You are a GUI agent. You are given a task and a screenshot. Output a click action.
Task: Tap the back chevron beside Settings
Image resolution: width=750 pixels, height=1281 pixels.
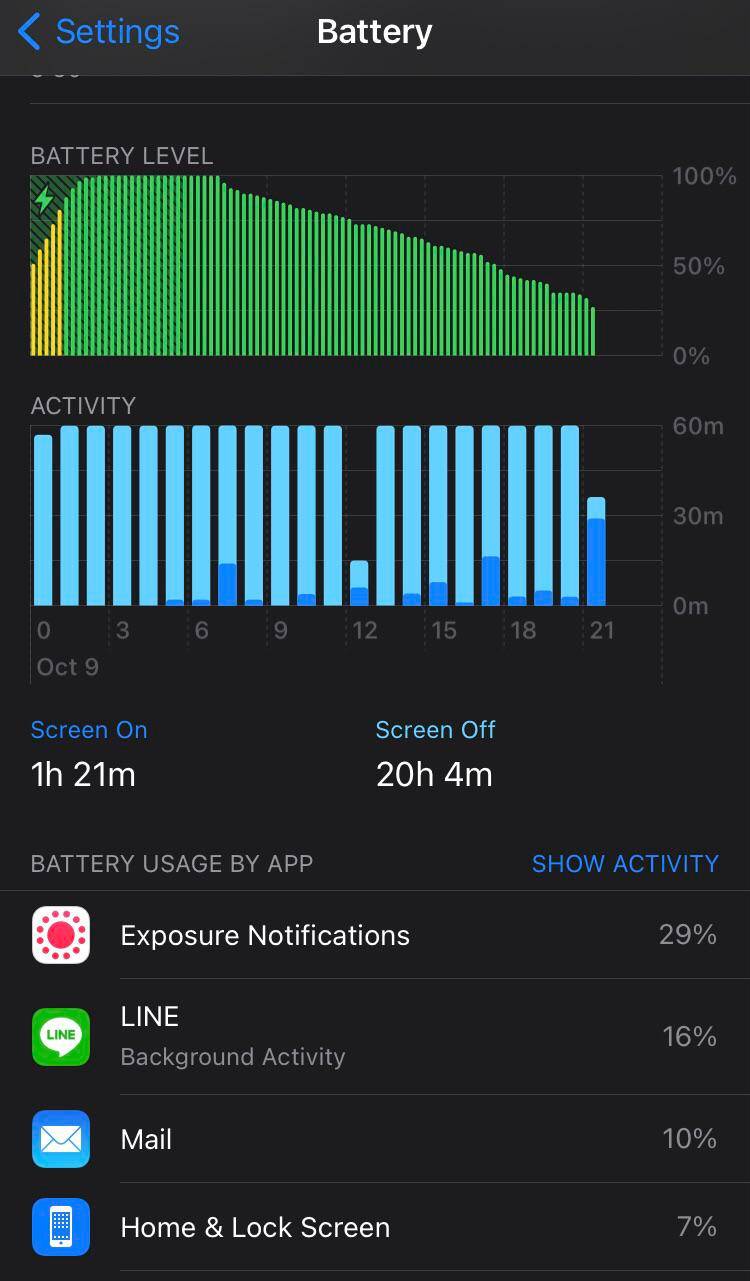pos(26,31)
